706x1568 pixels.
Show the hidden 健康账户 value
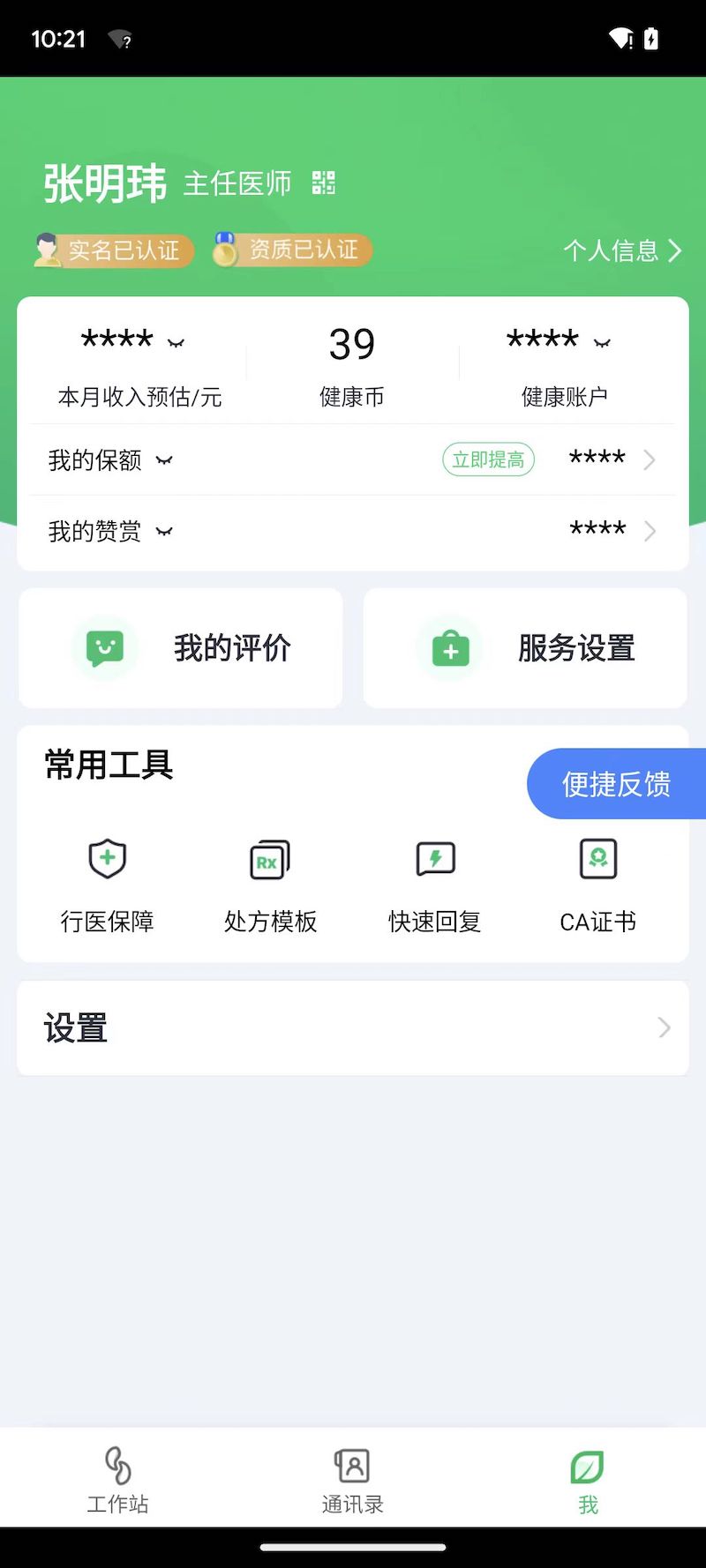pos(604,344)
